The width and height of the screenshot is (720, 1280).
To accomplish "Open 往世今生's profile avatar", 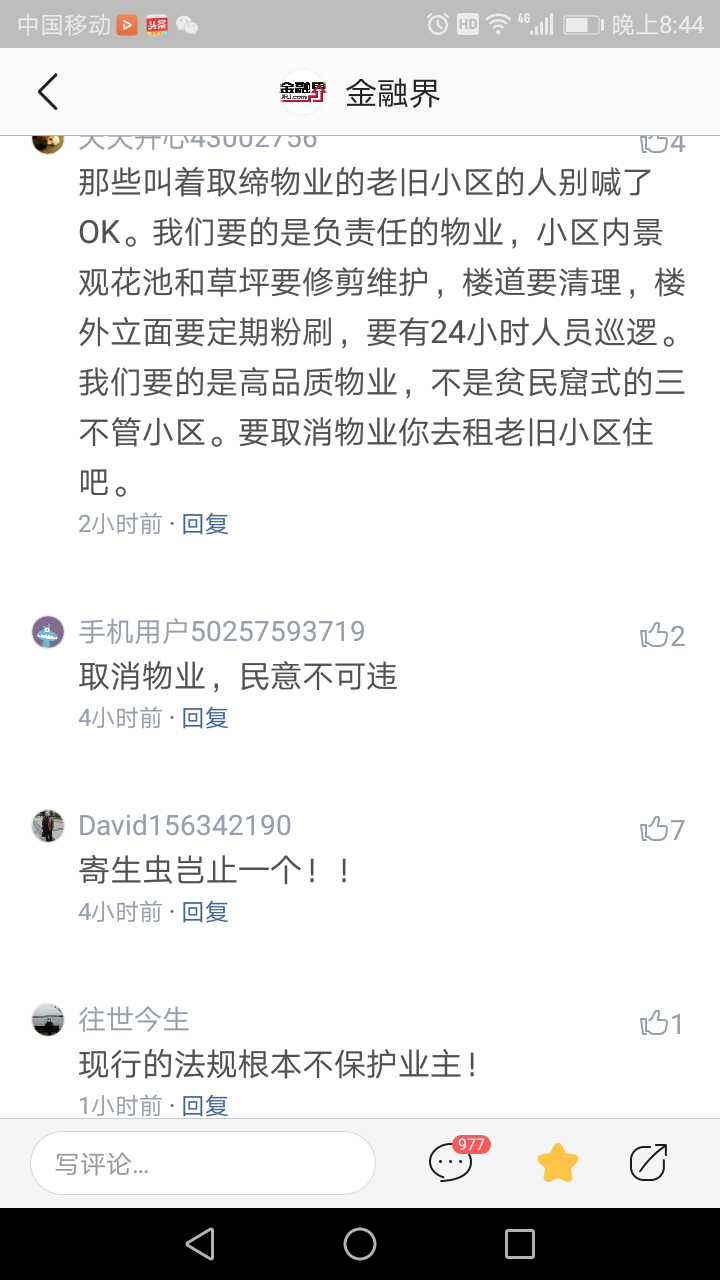I will pos(48,1020).
